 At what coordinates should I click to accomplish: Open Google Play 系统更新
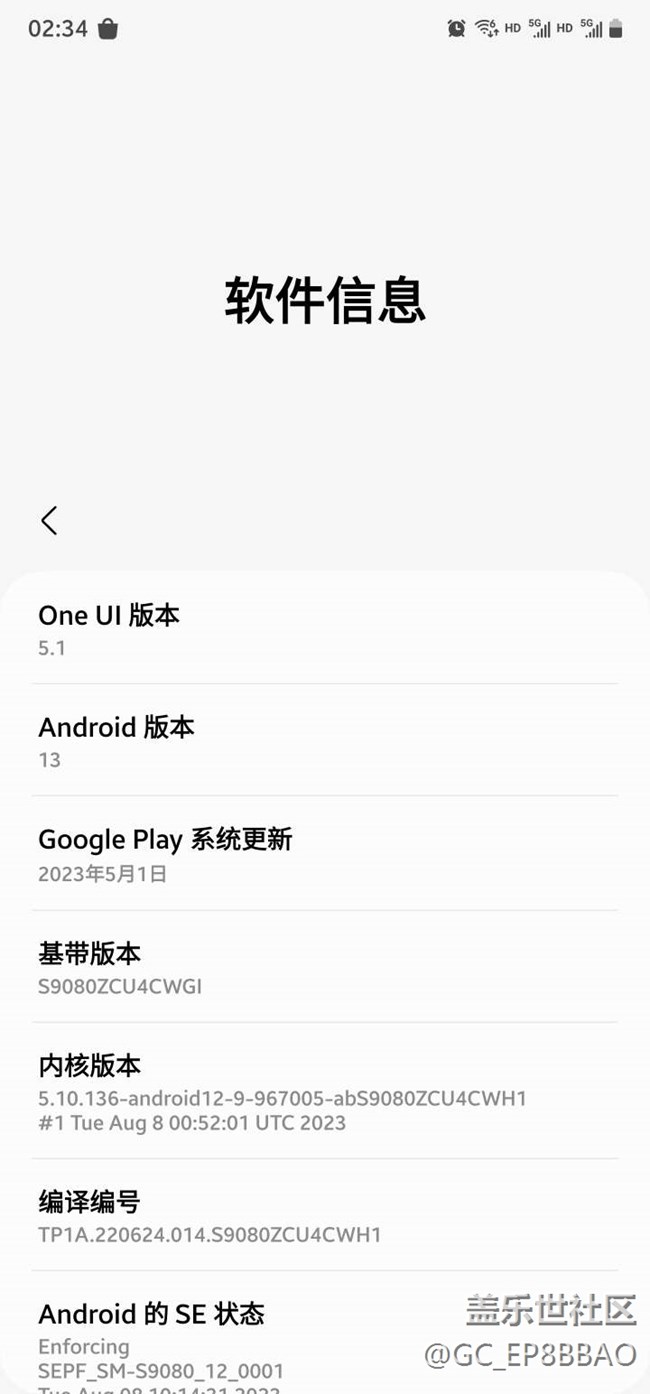(325, 854)
